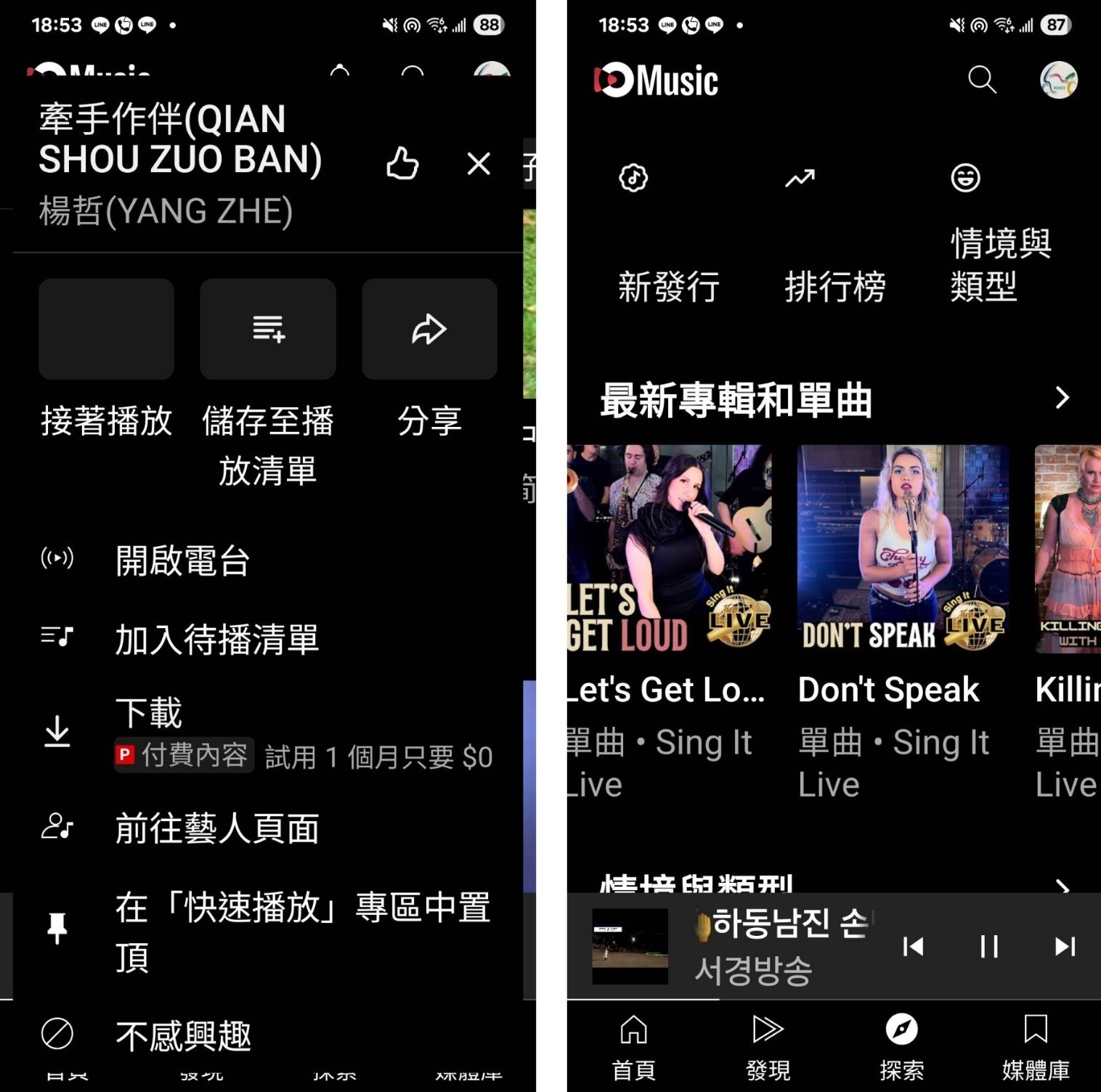This screenshot has width=1101, height=1092.
Task: Open search in YouTube Music
Action: pos(982,79)
